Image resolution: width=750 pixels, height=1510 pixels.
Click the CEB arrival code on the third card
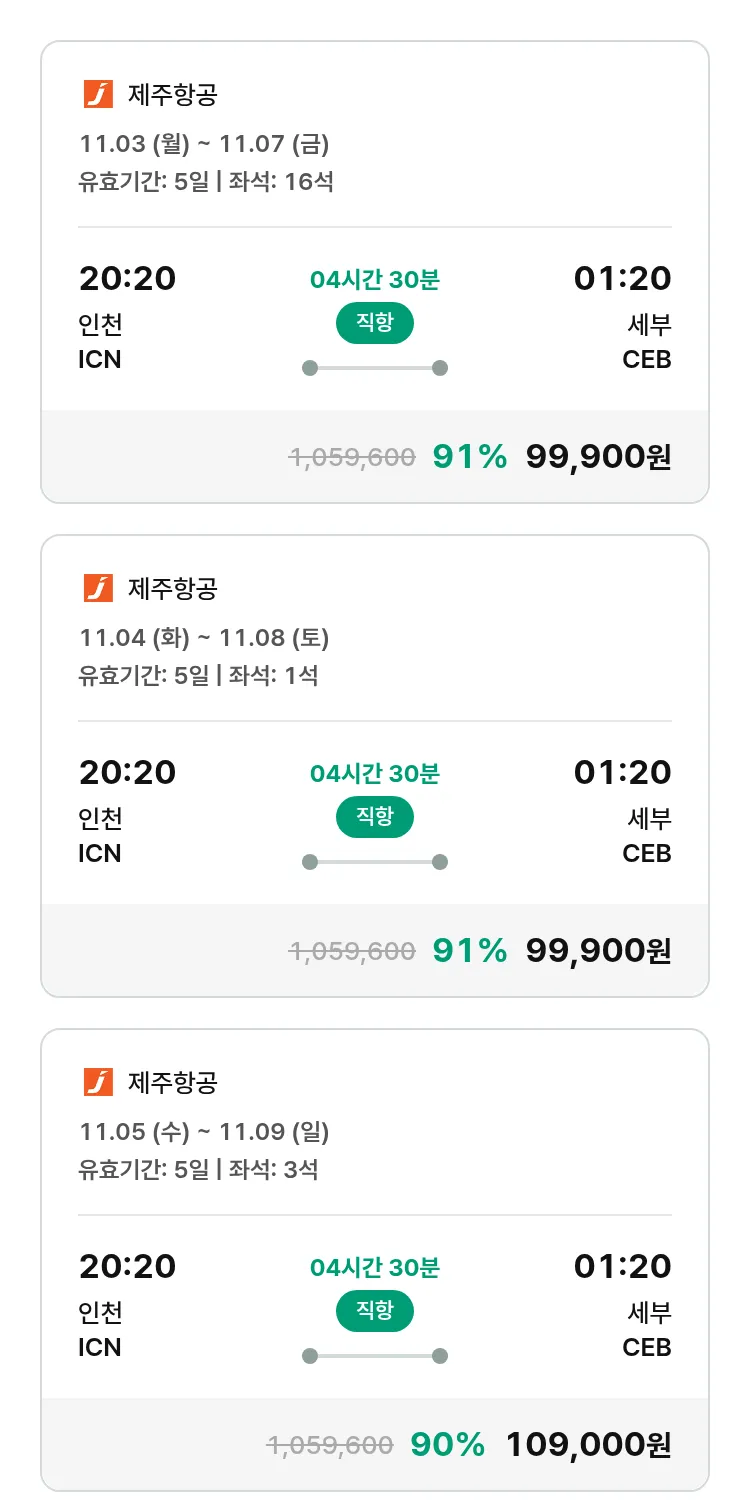point(646,1348)
